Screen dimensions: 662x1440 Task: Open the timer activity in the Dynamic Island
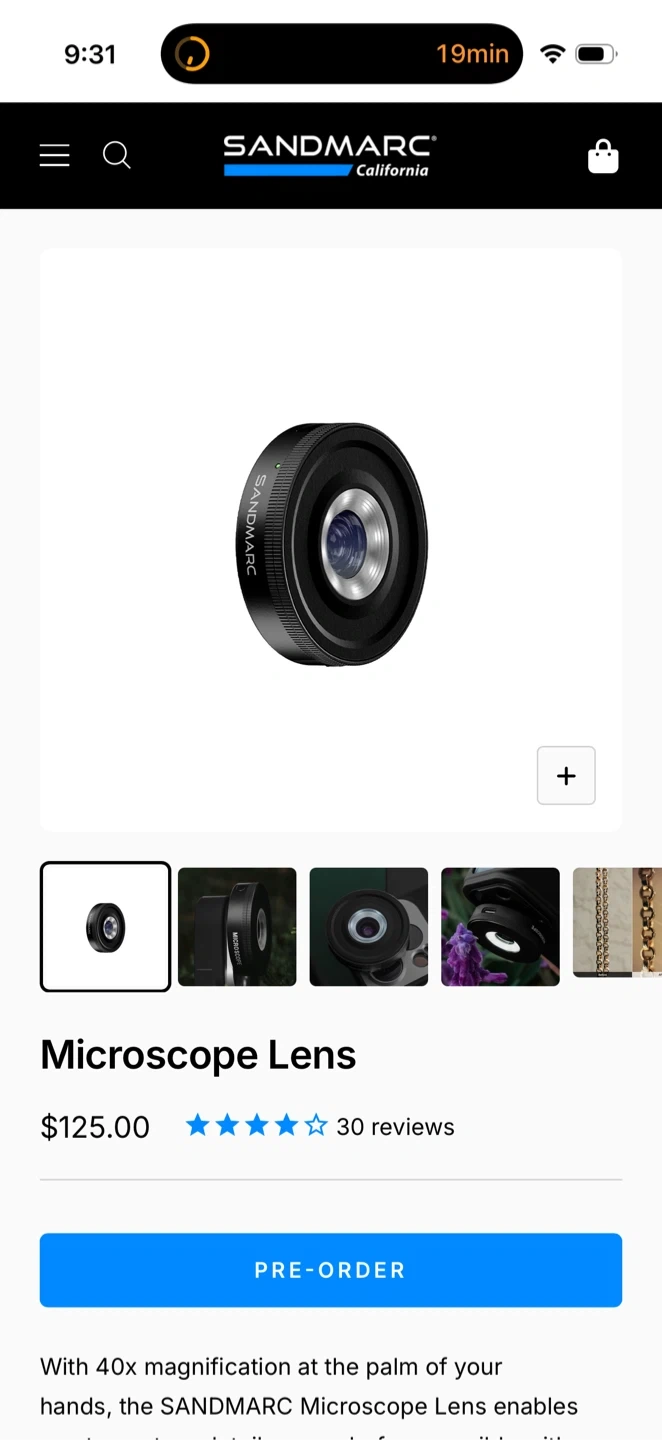pos(341,54)
